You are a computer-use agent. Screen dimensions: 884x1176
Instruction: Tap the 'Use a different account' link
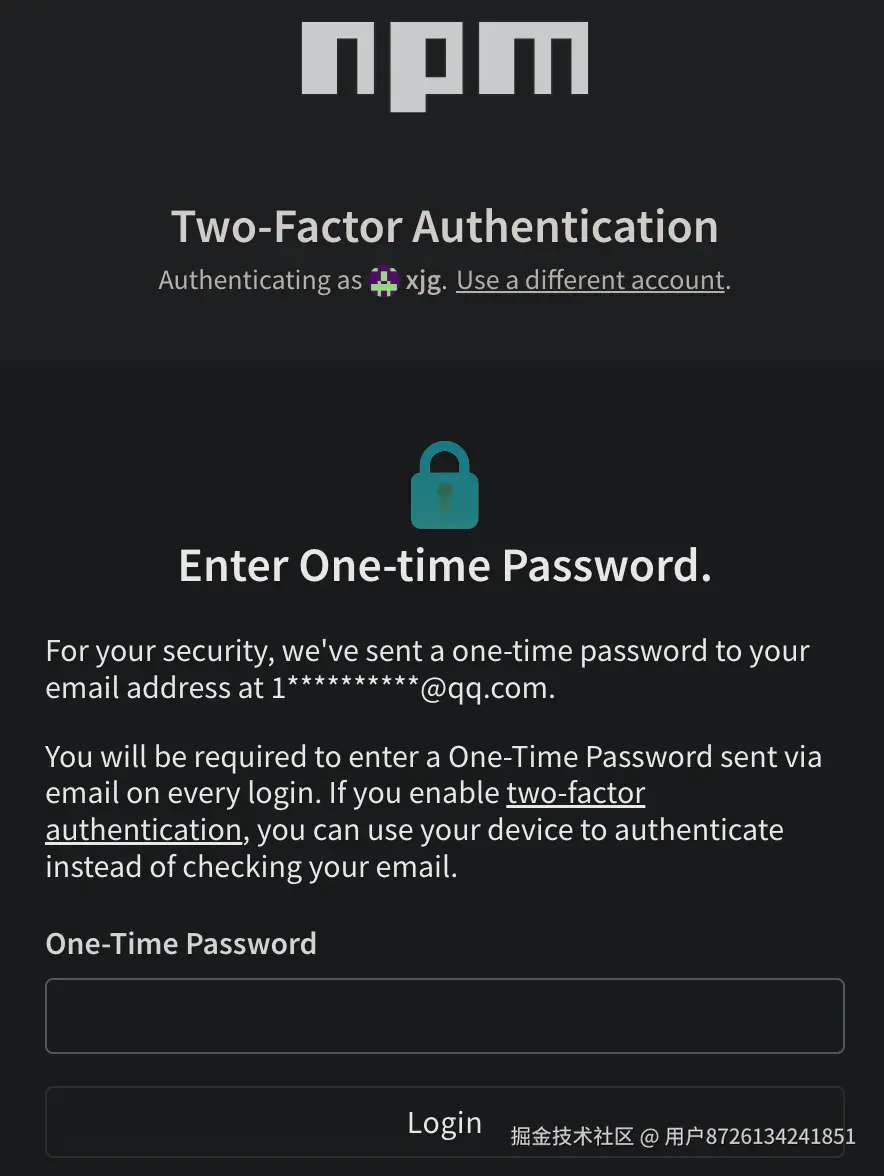pos(590,281)
